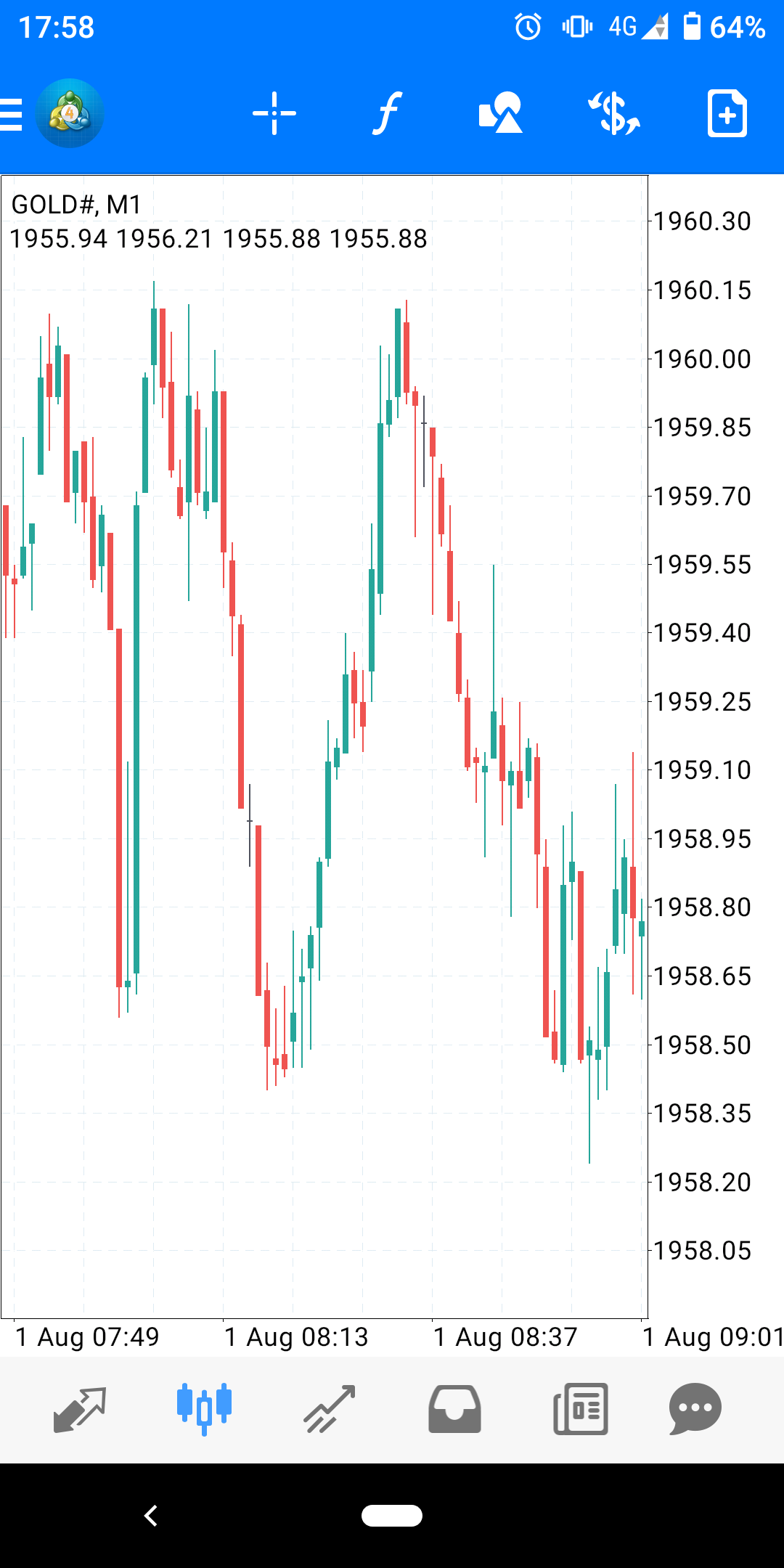Image resolution: width=784 pixels, height=1568 pixels.
Task: Open the News tab
Action: pos(580,1409)
